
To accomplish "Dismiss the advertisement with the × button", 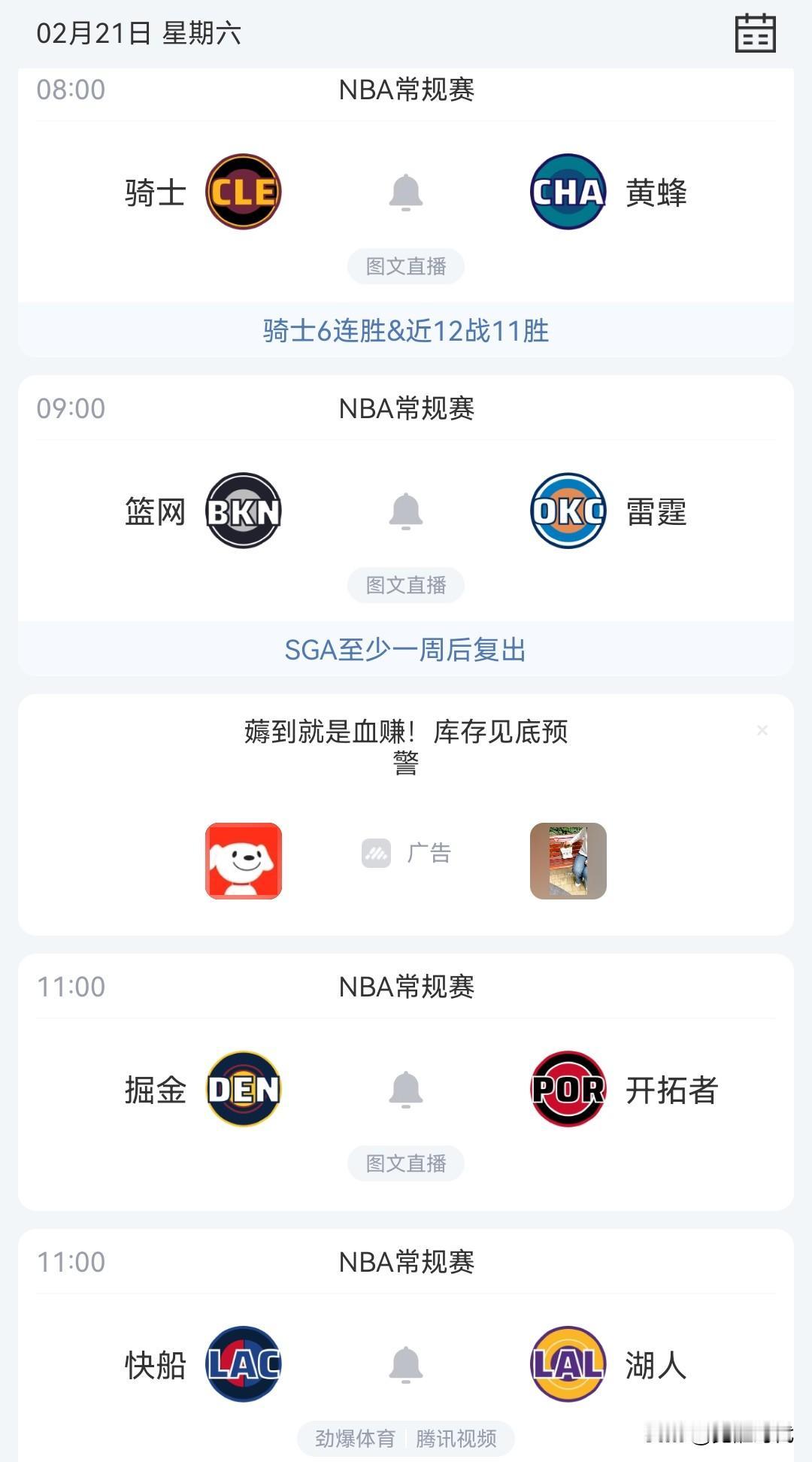I will [x=762, y=729].
